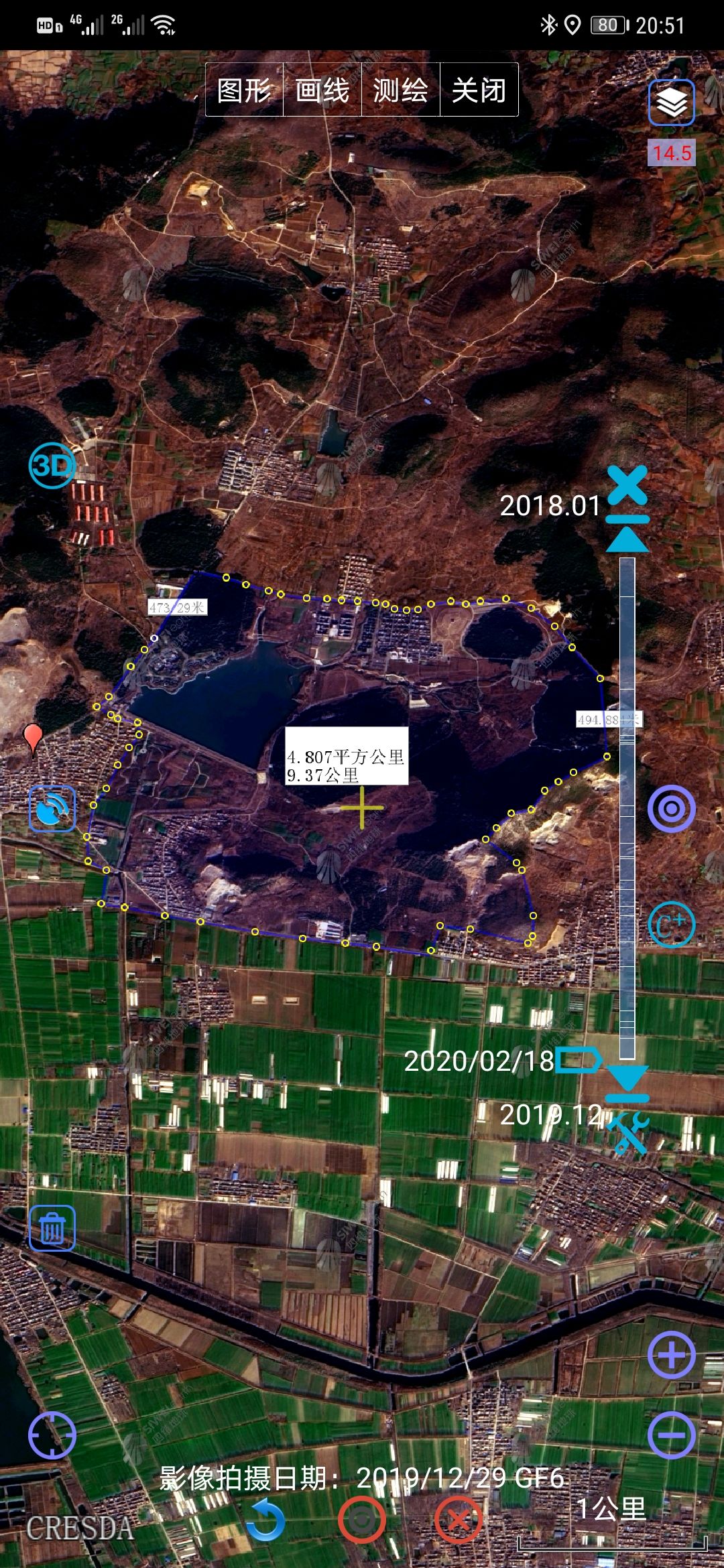Undo the last drawn point

266,1520
